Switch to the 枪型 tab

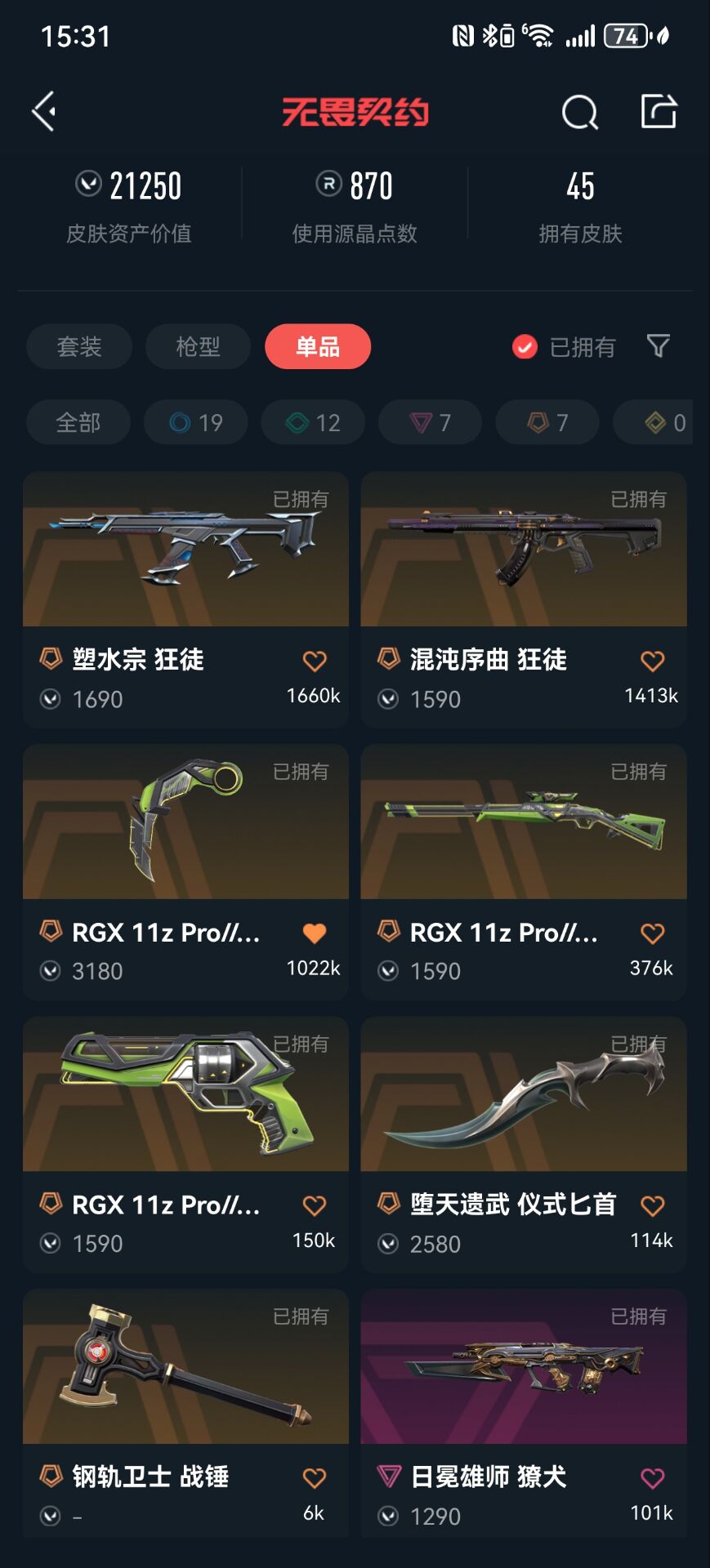(198, 346)
